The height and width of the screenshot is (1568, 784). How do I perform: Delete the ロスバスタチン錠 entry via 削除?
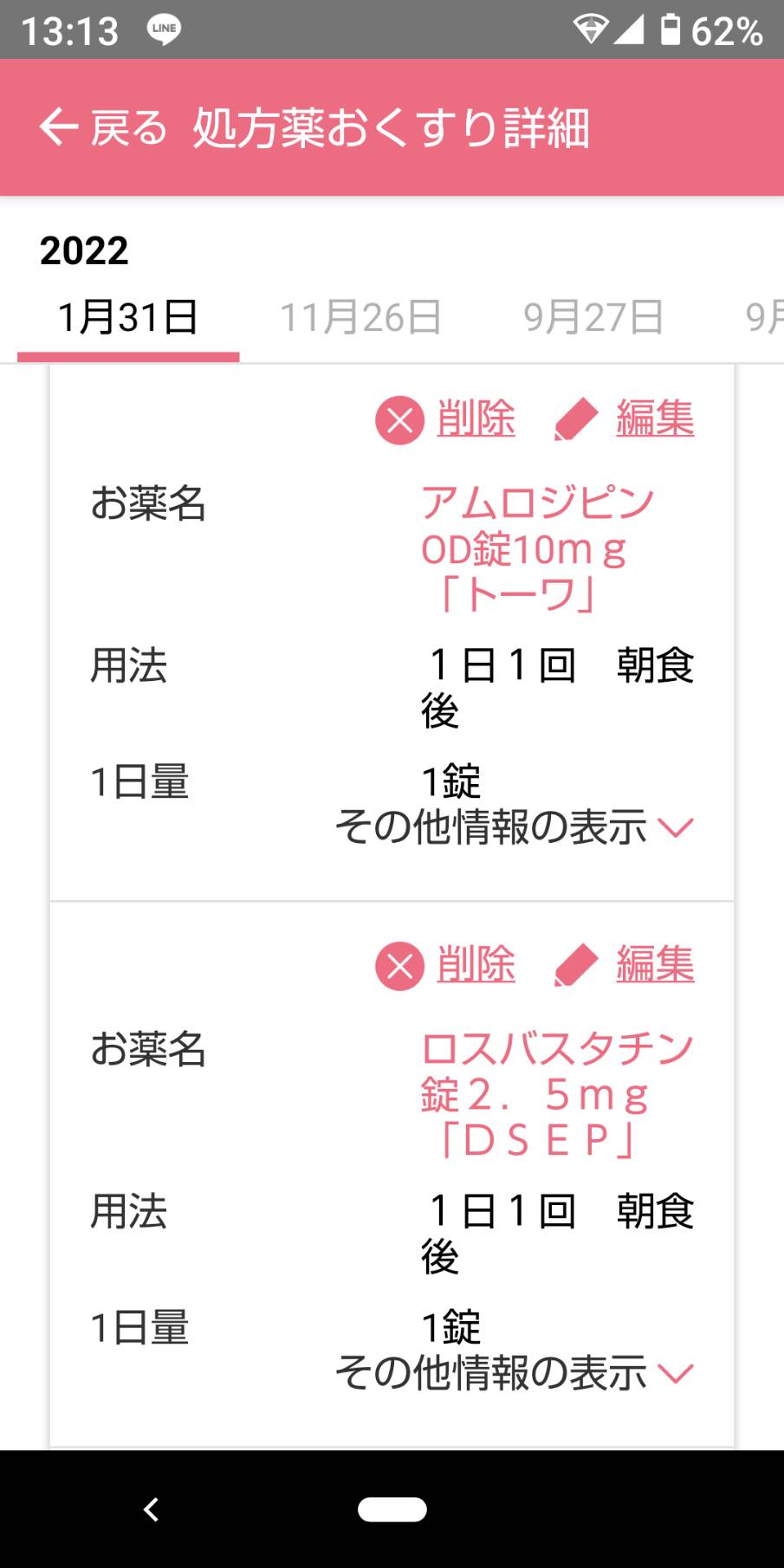click(446, 965)
